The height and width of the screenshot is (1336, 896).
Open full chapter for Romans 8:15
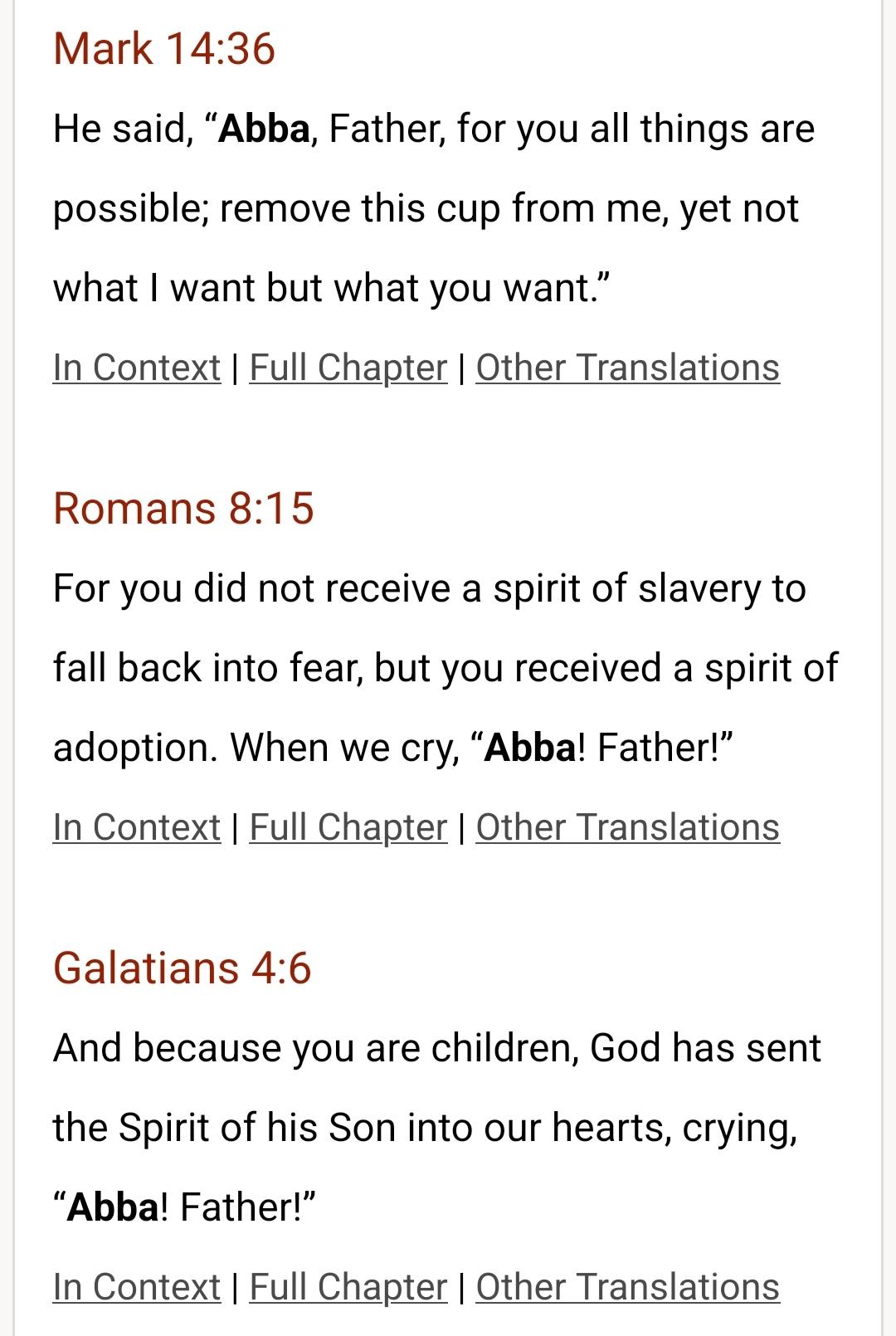[348, 827]
